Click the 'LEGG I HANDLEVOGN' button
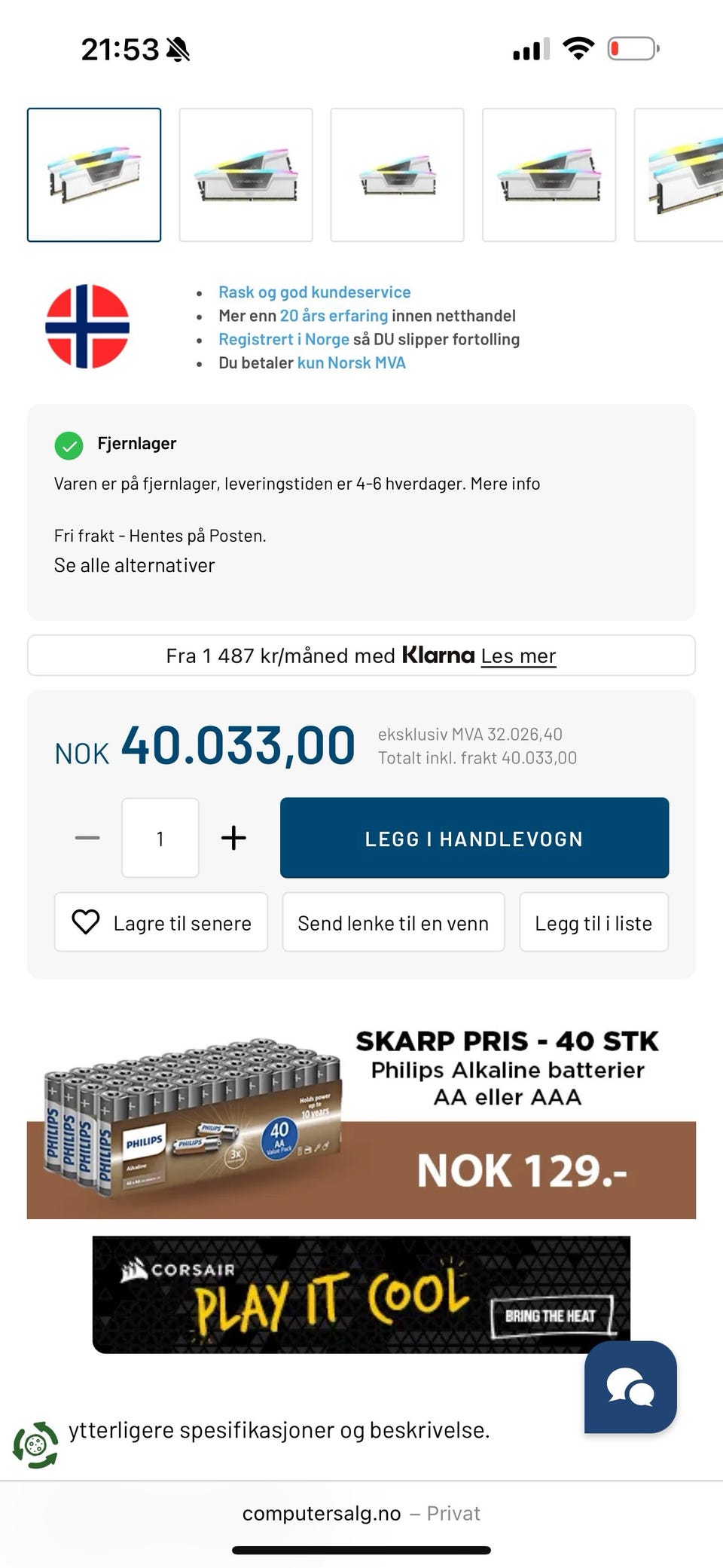The height and width of the screenshot is (1568, 723). click(x=474, y=838)
